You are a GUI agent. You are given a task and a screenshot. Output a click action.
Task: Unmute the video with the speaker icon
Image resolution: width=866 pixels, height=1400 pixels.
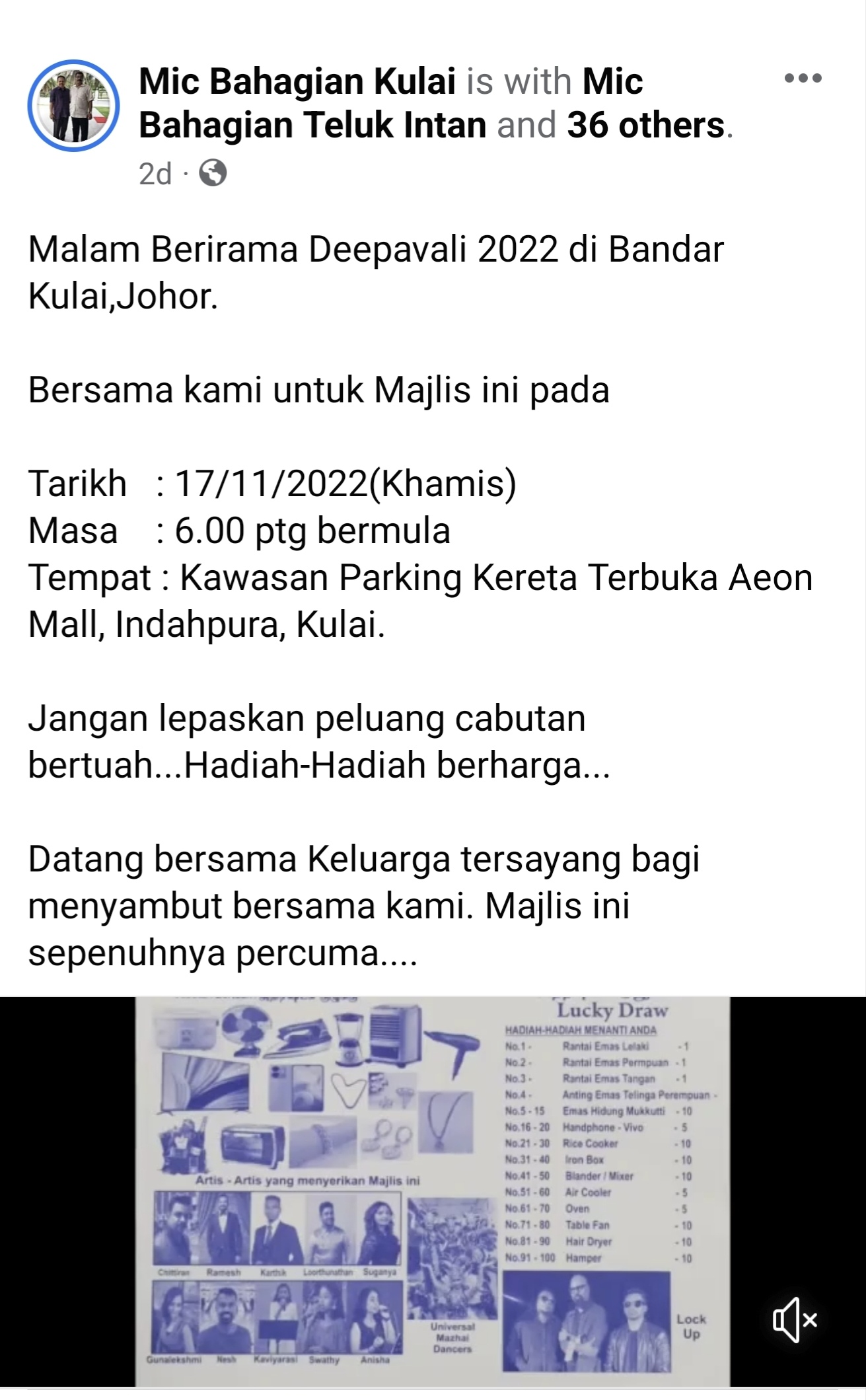tap(795, 1319)
